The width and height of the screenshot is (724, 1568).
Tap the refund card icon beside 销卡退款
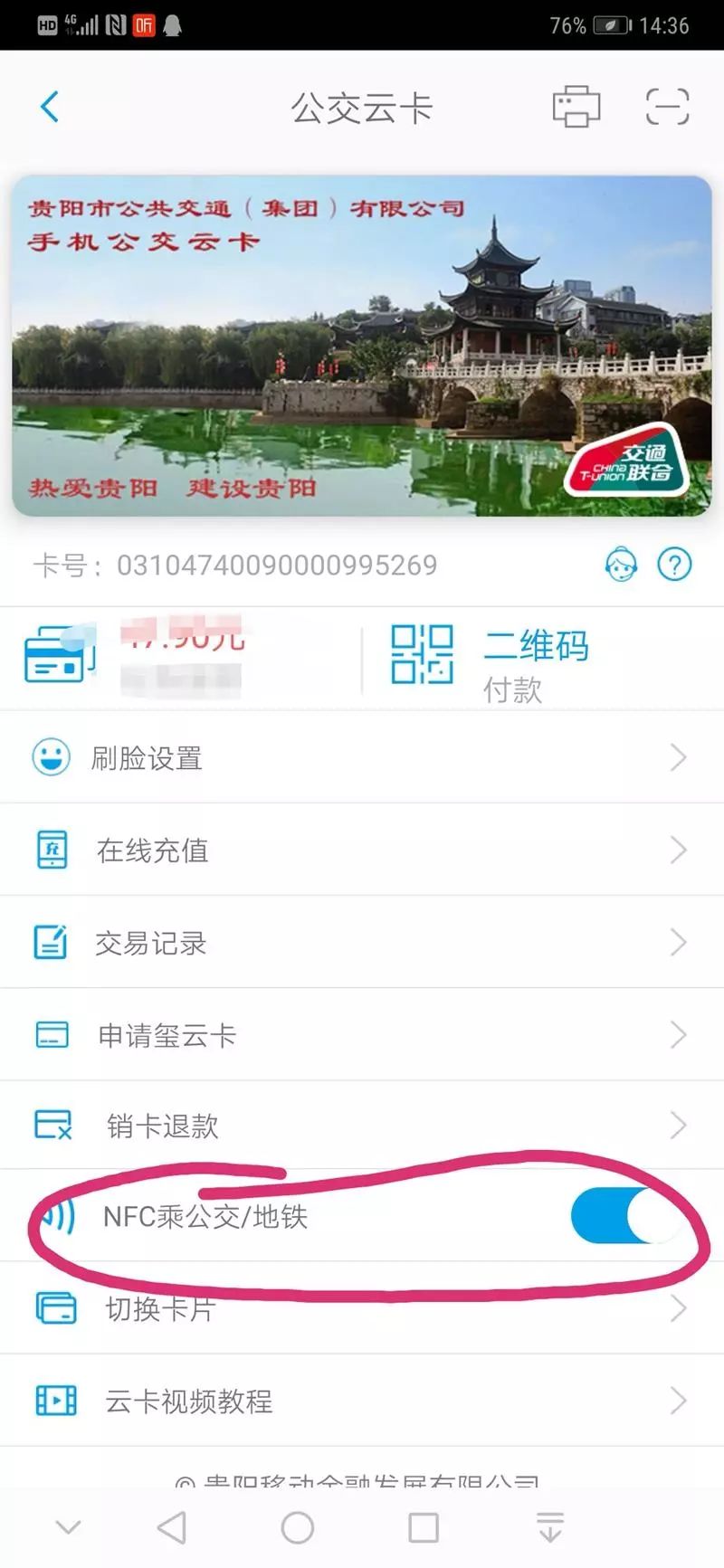(52, 1125)
